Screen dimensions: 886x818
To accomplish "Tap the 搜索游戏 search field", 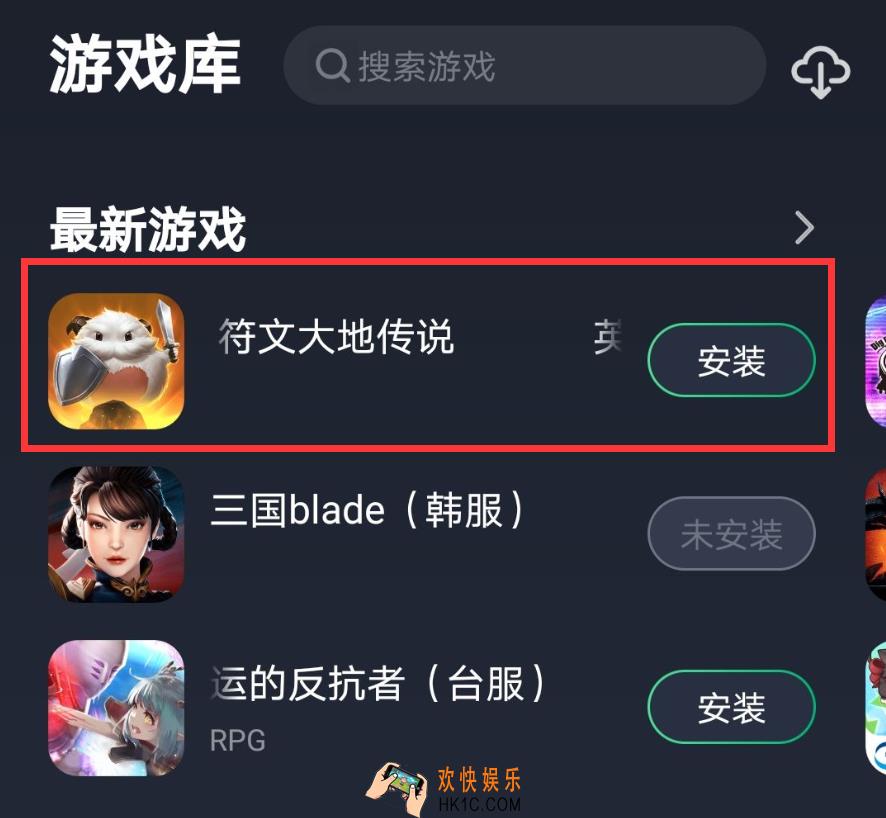I will pyautogui.click(x=525, y=66).
